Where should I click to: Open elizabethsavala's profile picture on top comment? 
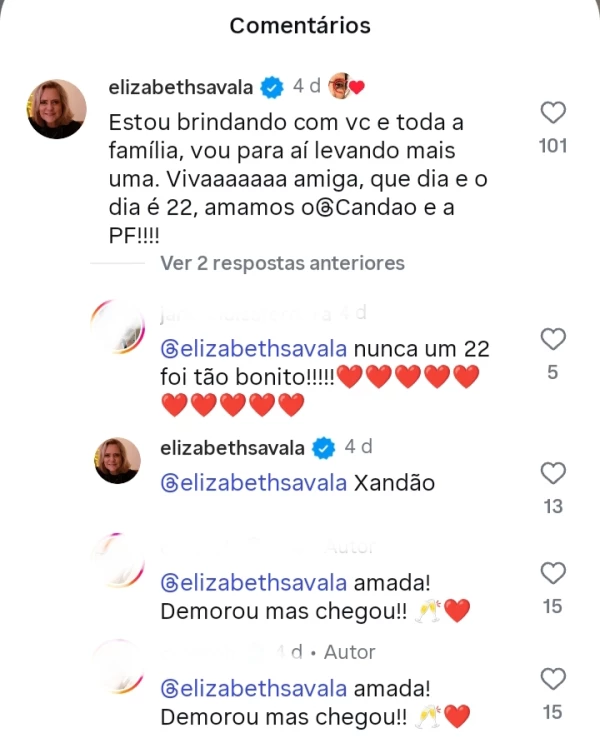click(56, 109)
